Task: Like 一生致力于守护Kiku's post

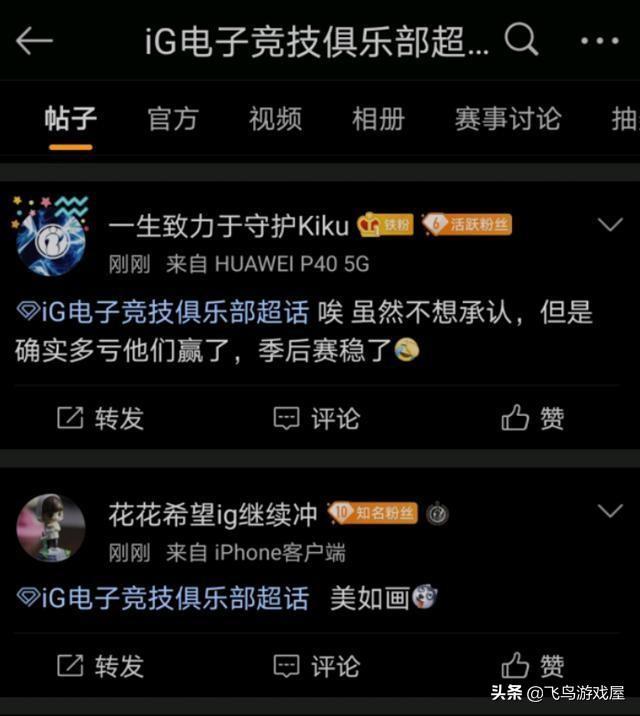Action: (533, 418)
